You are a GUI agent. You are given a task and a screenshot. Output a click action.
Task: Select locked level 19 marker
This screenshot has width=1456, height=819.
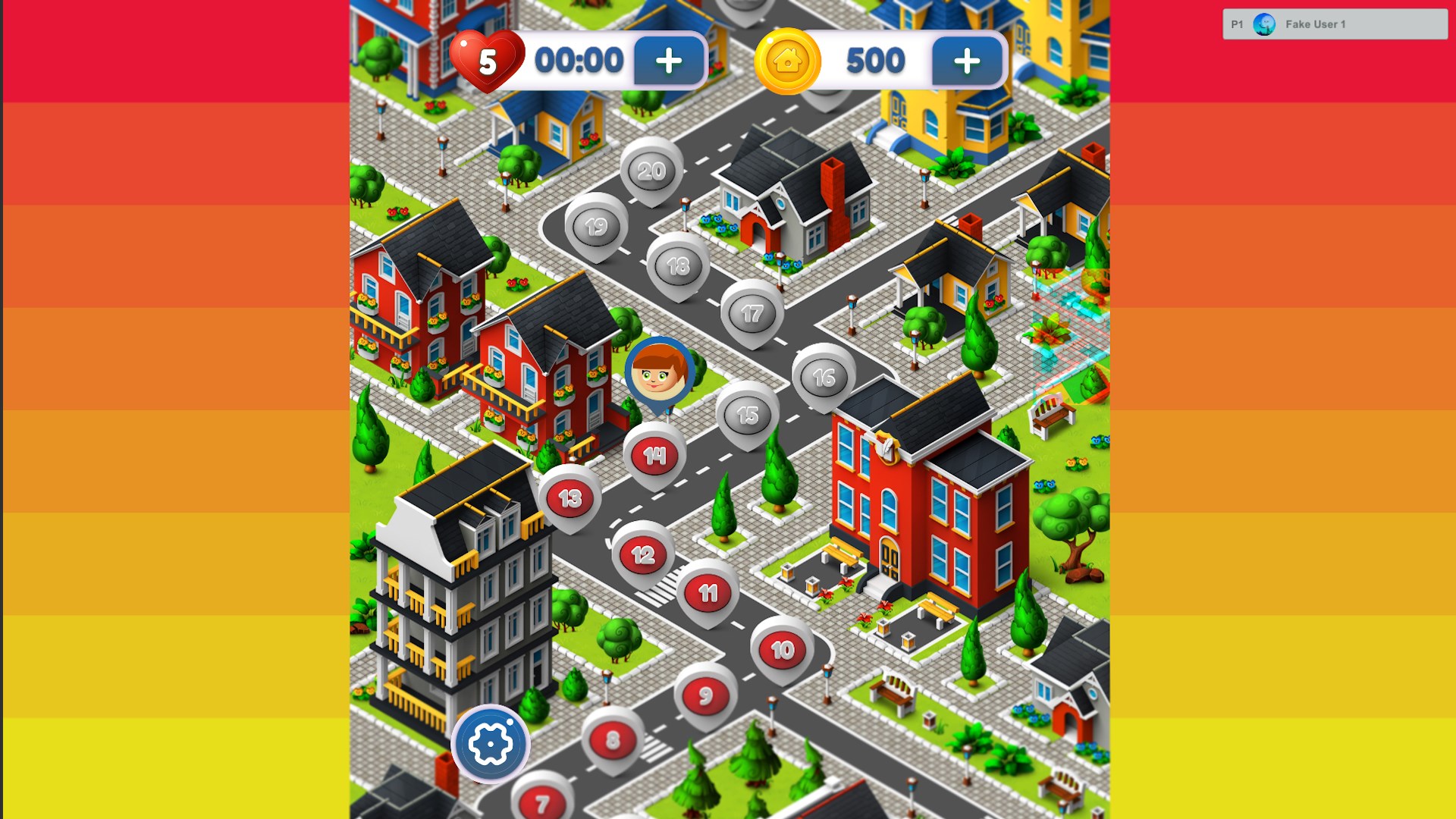click(x=596, y=227)
